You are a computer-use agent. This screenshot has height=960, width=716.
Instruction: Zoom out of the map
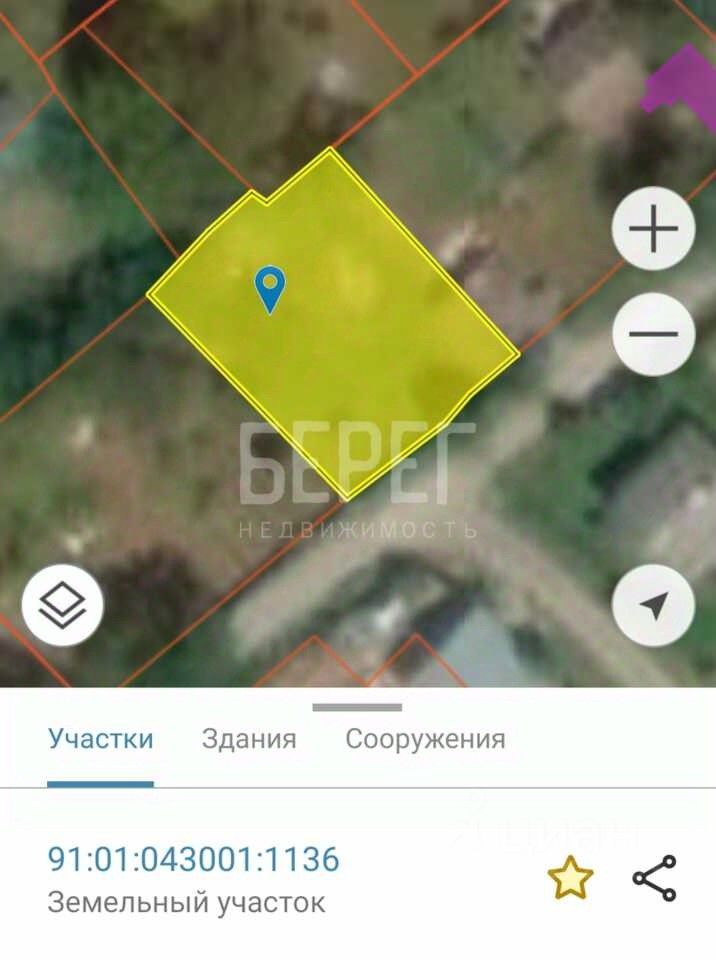pos(653,334)
